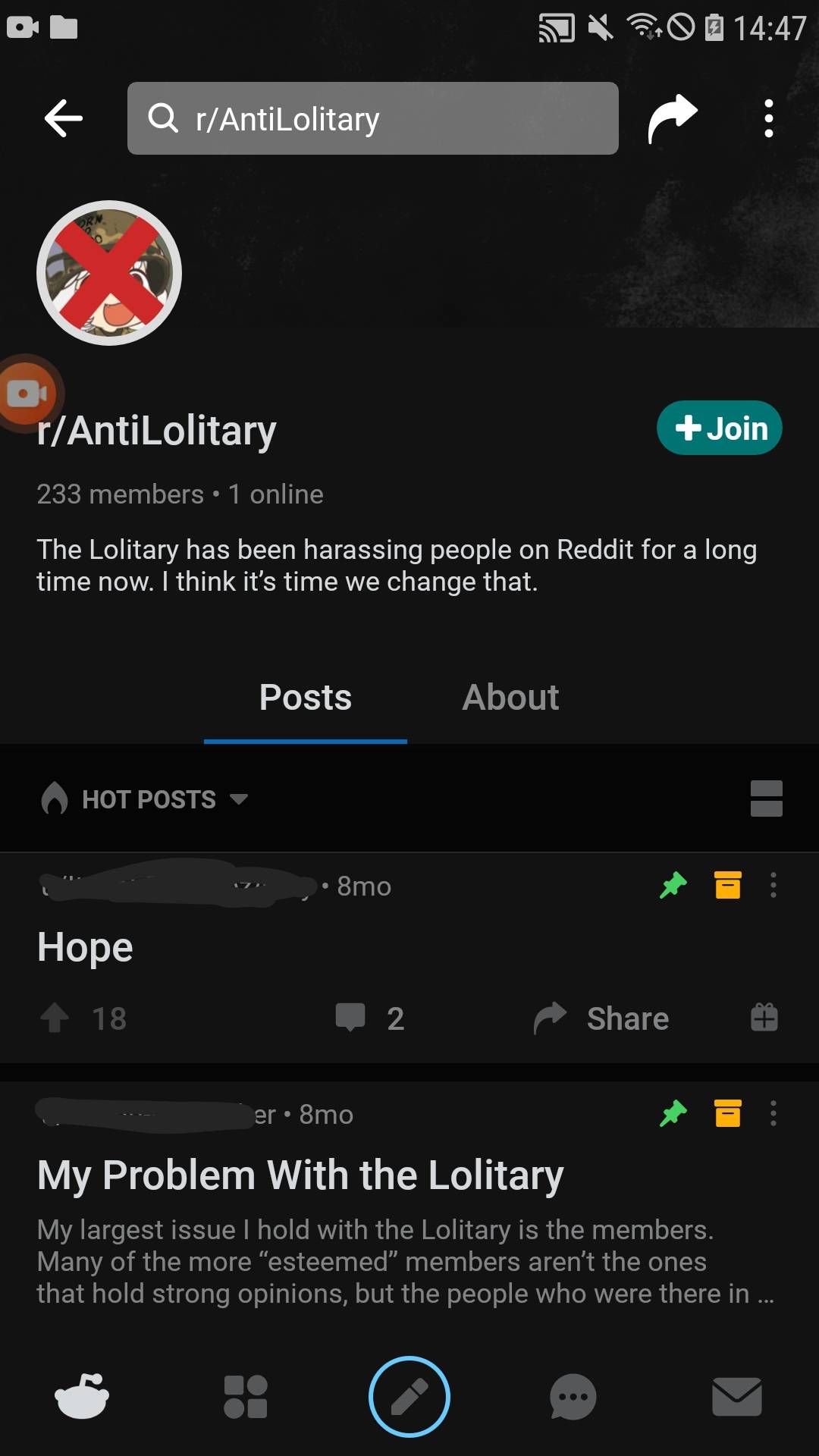The height and width of the screenshot is (1456, 819).
Task: Tap the pin icon on My Problem post
Action: point(673,1112)
